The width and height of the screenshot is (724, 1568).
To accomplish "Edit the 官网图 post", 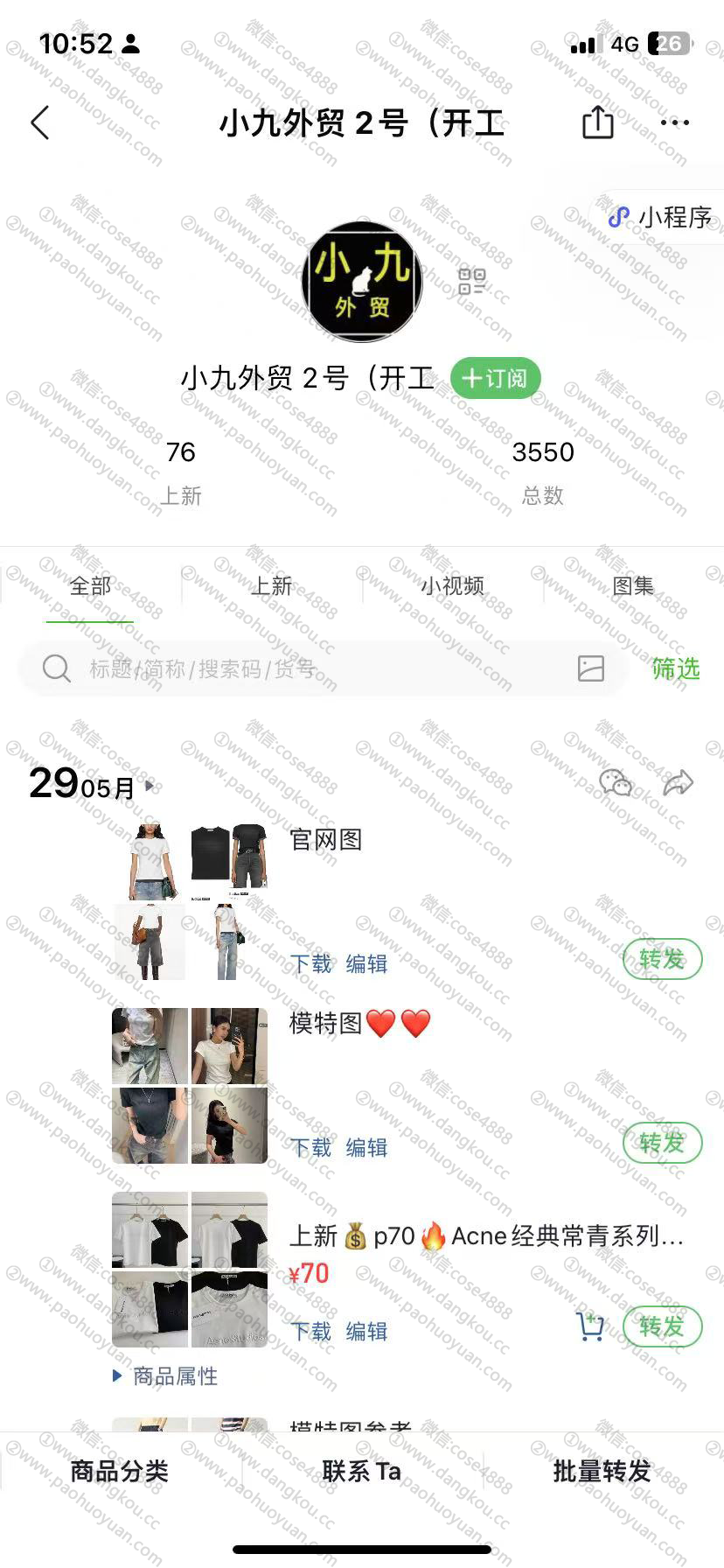I will [x=366, y=963].
